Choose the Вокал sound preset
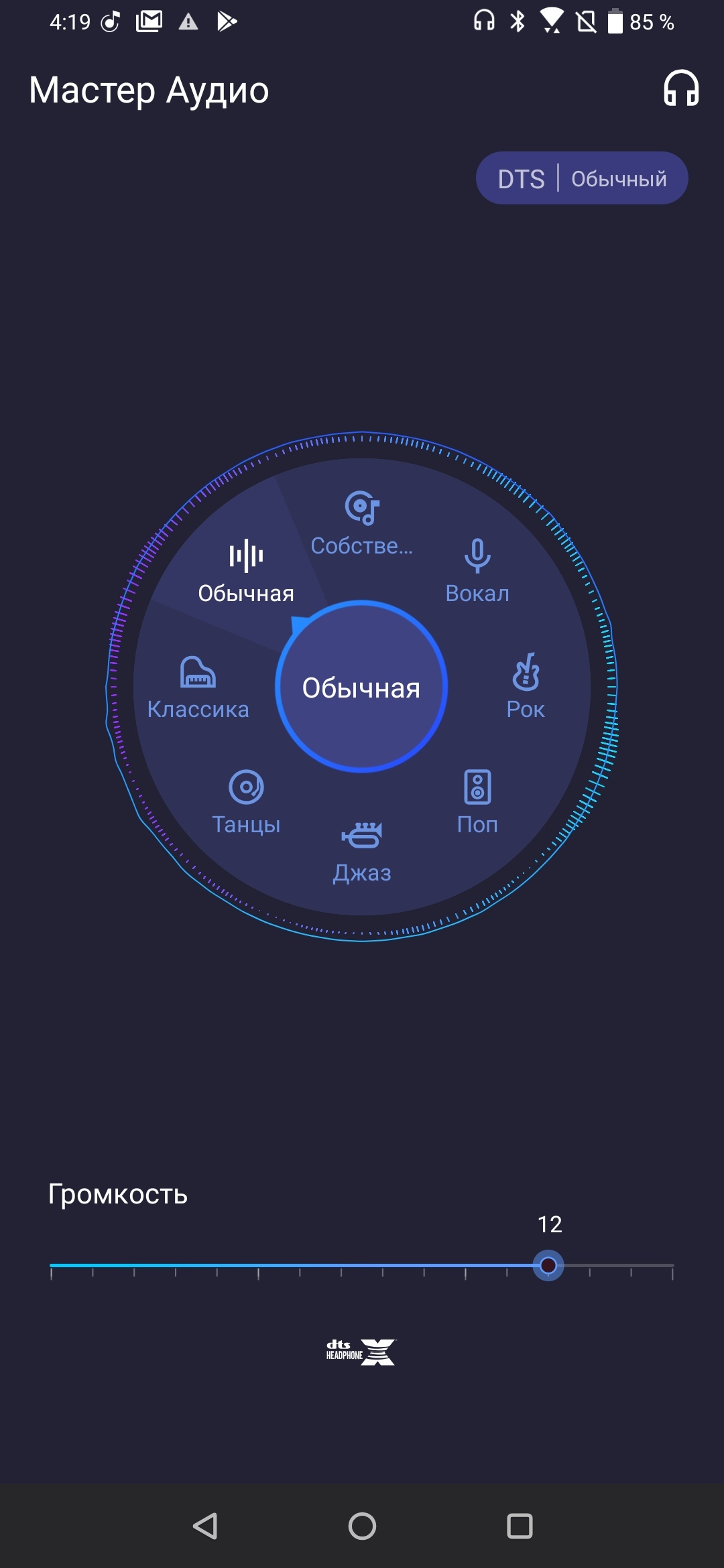This screenshot has height=1568, width=724. [x=477, y=571]
